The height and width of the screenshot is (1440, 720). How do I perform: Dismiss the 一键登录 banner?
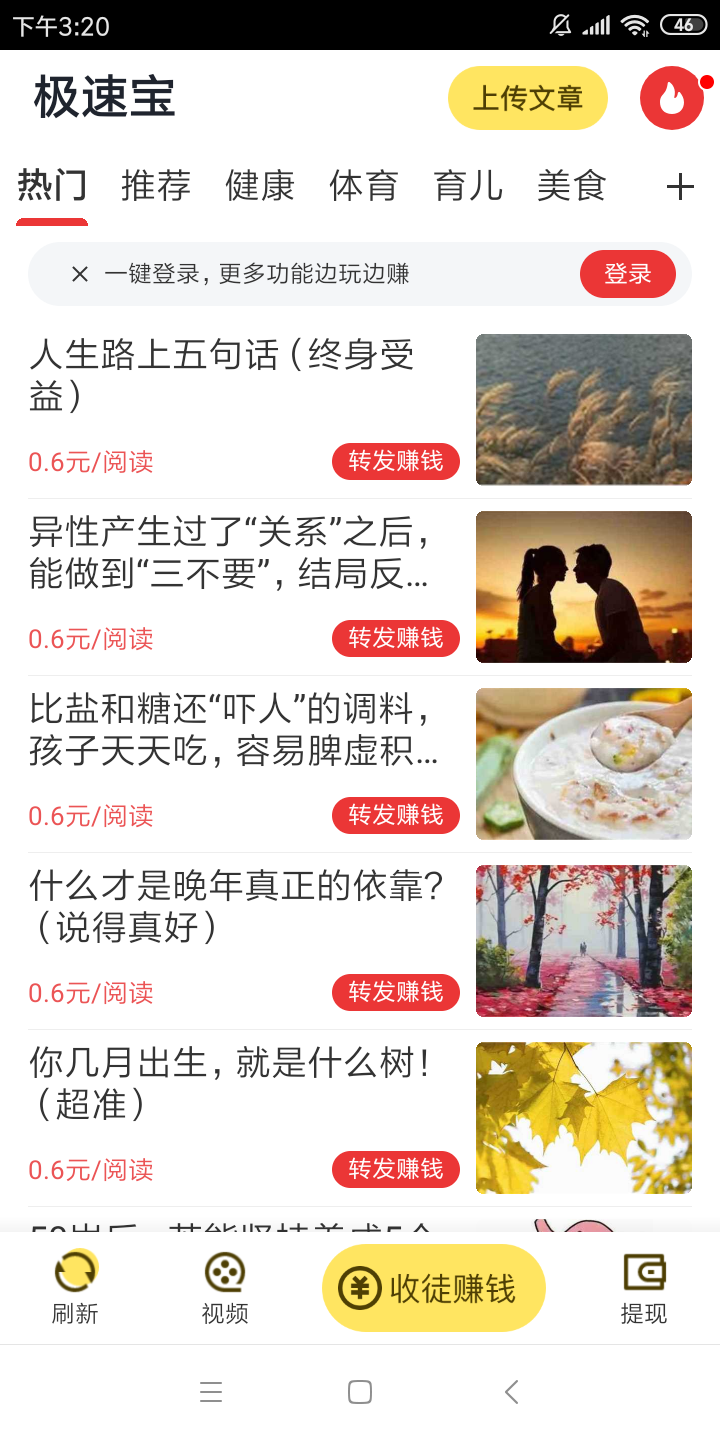pos(80,274)
